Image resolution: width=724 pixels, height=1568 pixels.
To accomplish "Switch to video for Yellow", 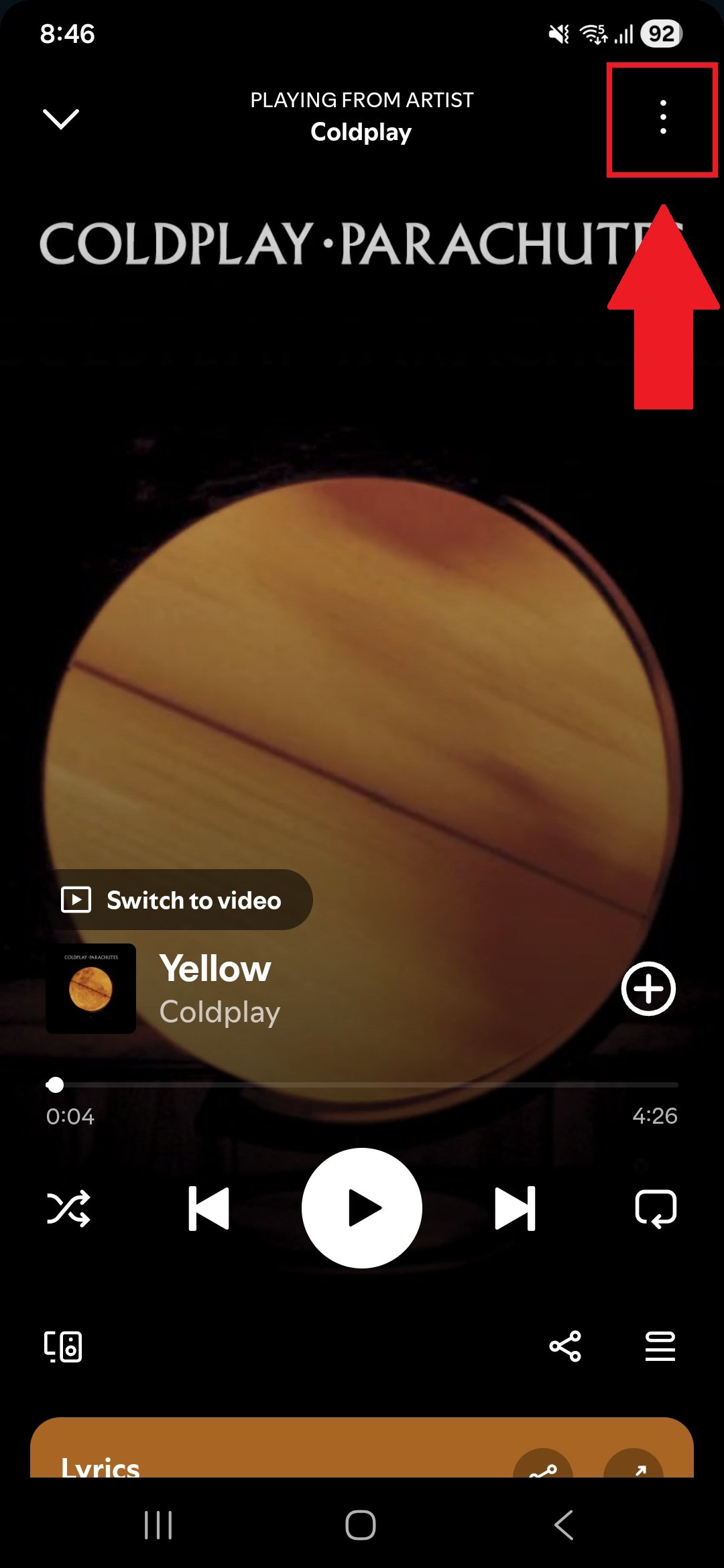I will tap(181, 901).
